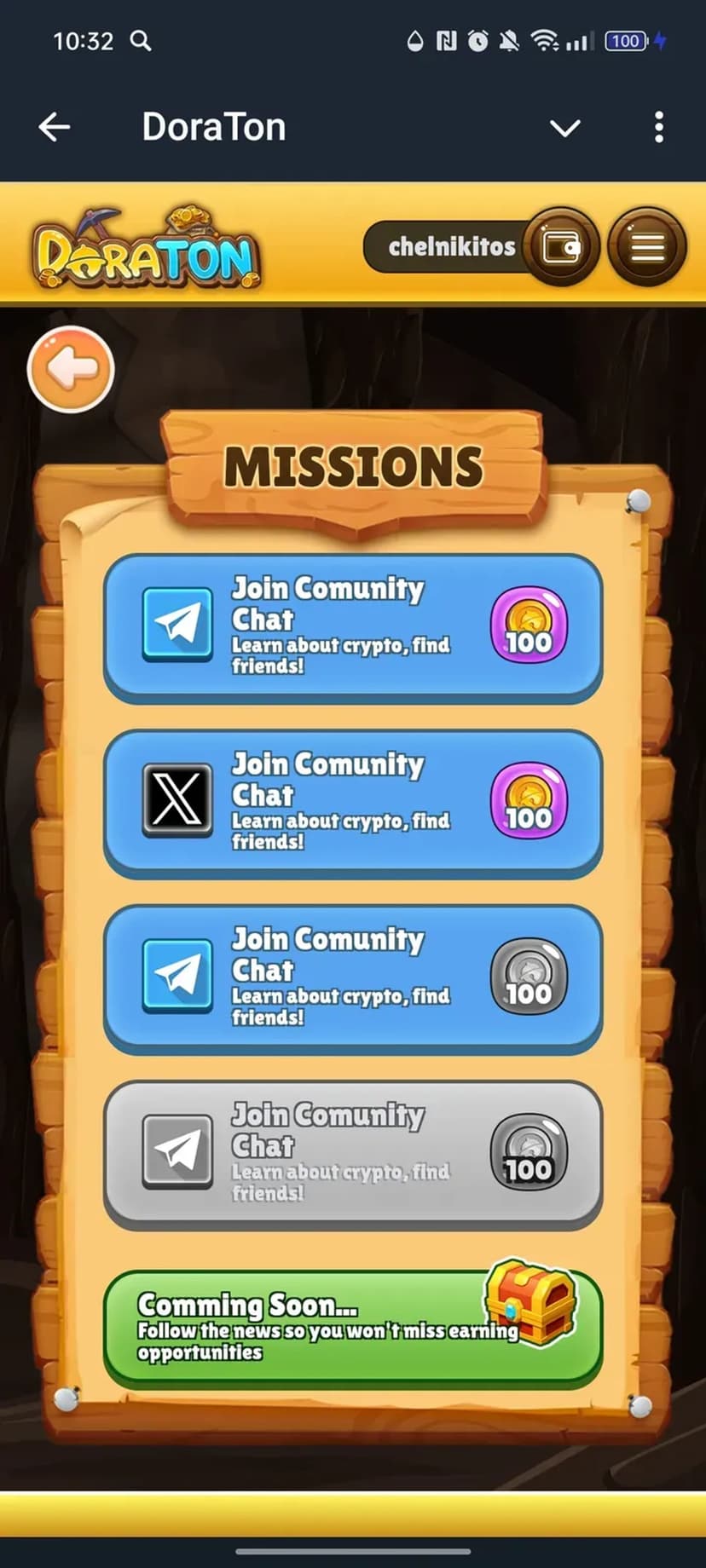The height and width of the screenshot is (1568, 706).
Task: Open the hamburger game menu
Action: pyautogui.click(x=647, y=247)
